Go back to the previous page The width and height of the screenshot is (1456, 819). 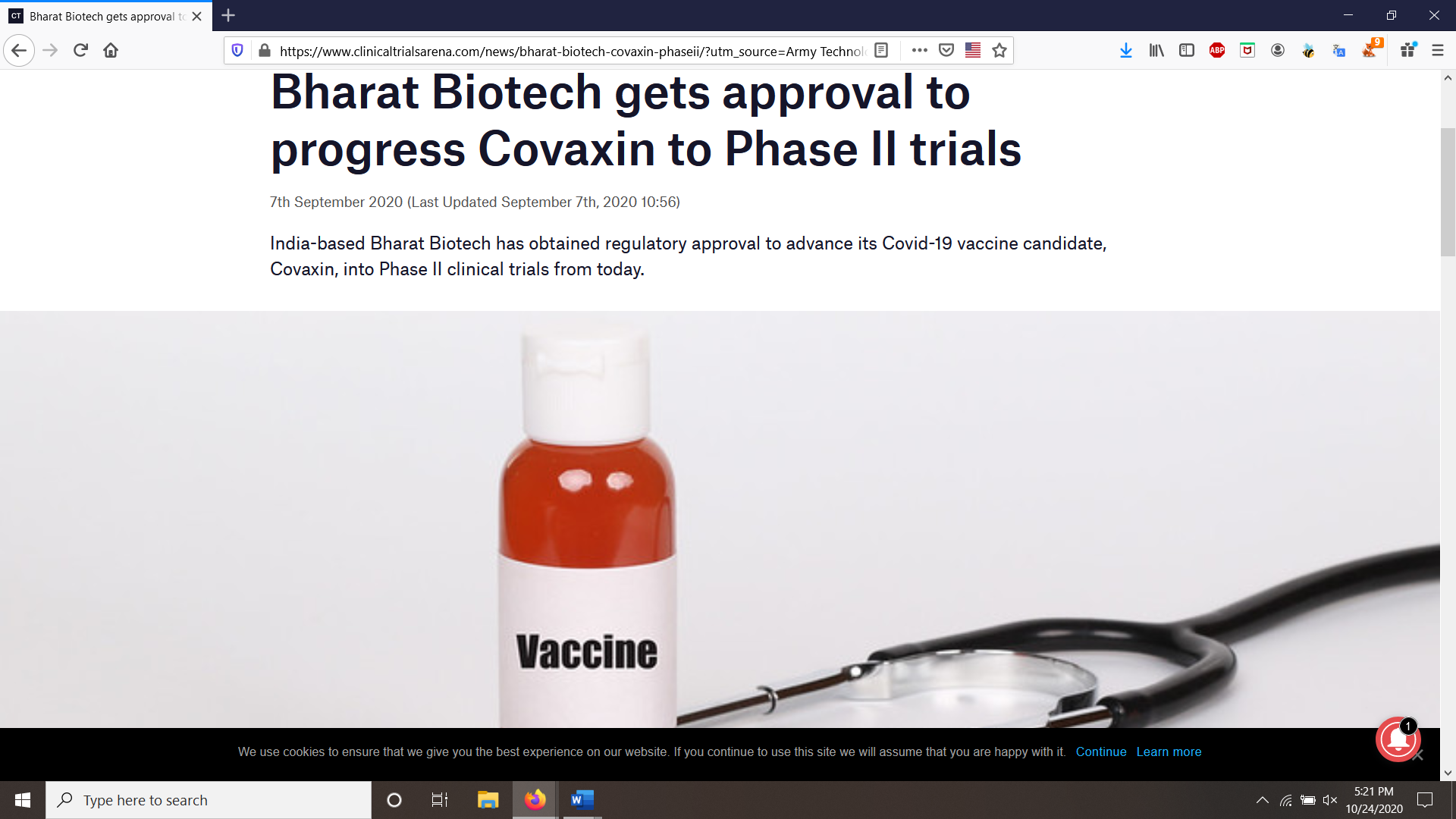pos(19,51)
